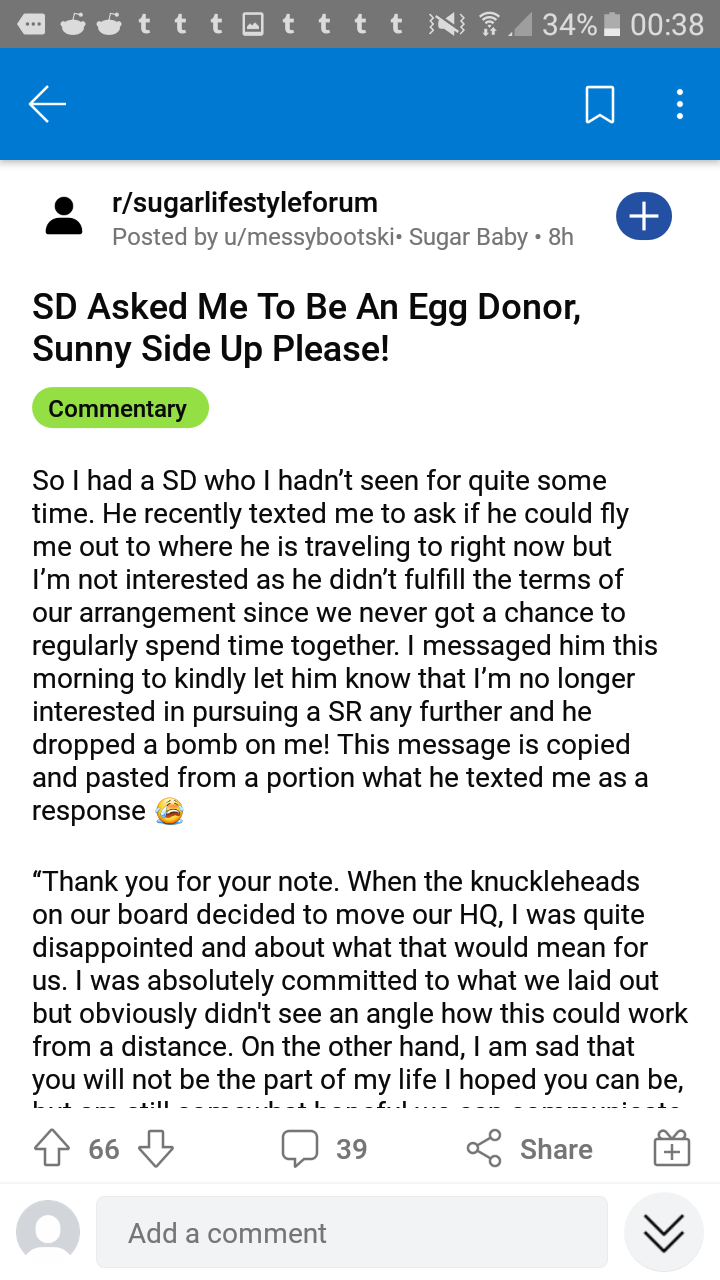Share this post

[530, 1149]
